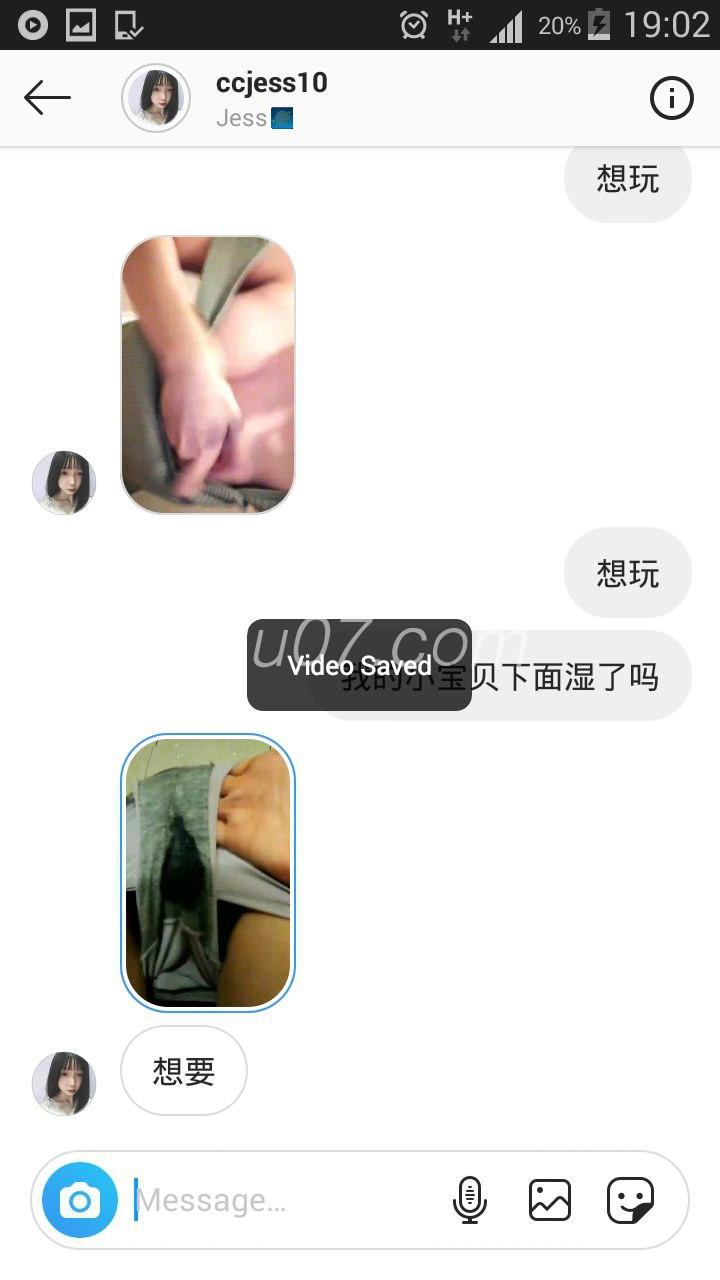720x1280 pixels.
Task: Open the camera button in message bar
Action: 80,1200
